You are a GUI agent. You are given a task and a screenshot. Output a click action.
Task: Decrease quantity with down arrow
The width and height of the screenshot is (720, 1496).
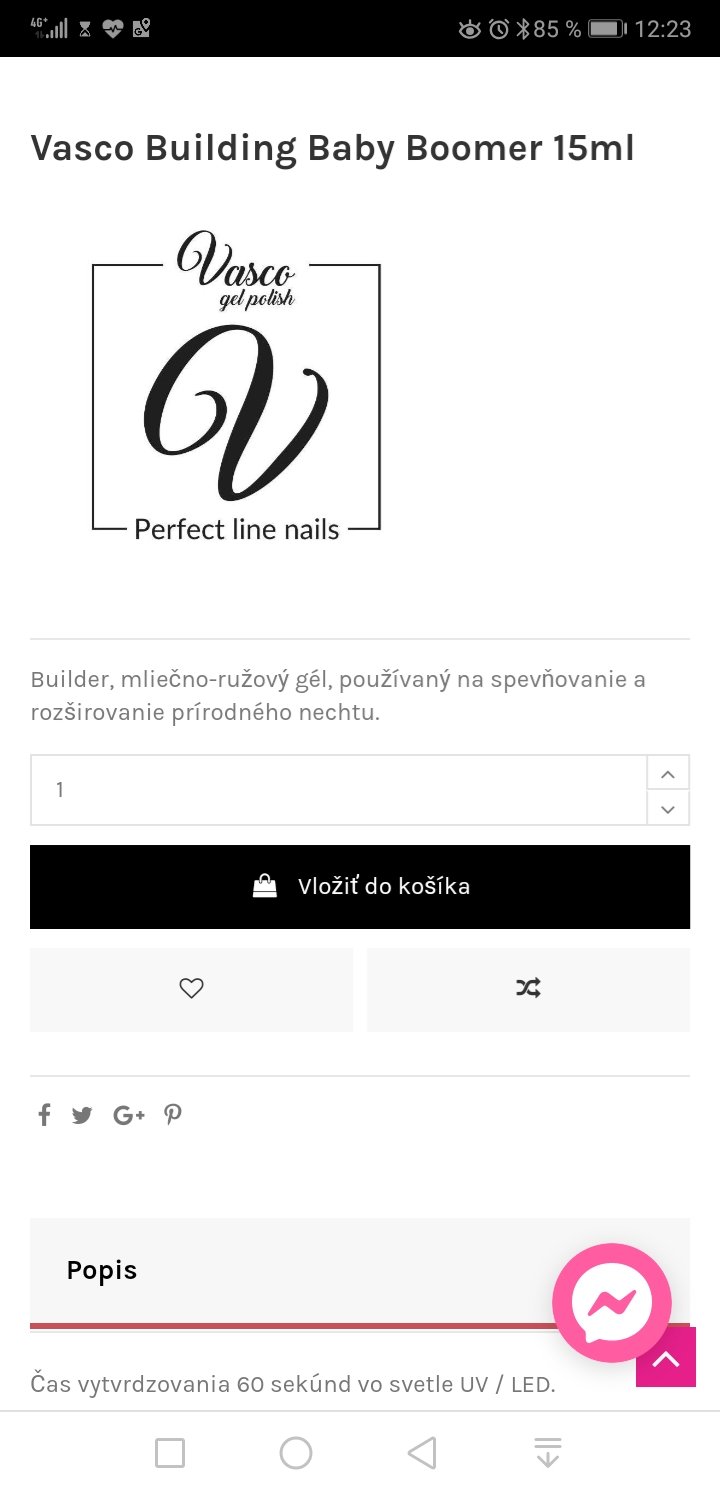click(668, 808)
